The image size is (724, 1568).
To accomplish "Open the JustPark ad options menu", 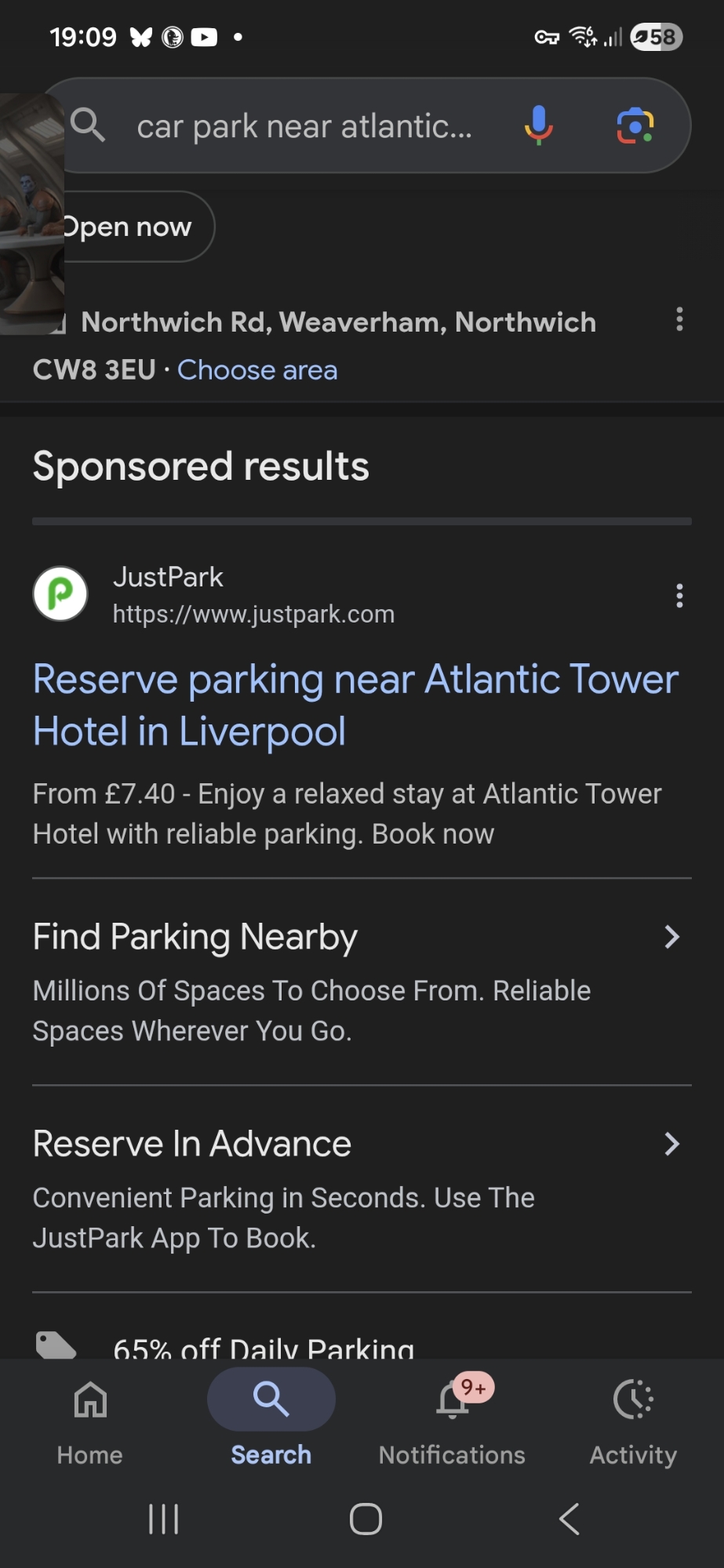I will click(x=679, y=596).
